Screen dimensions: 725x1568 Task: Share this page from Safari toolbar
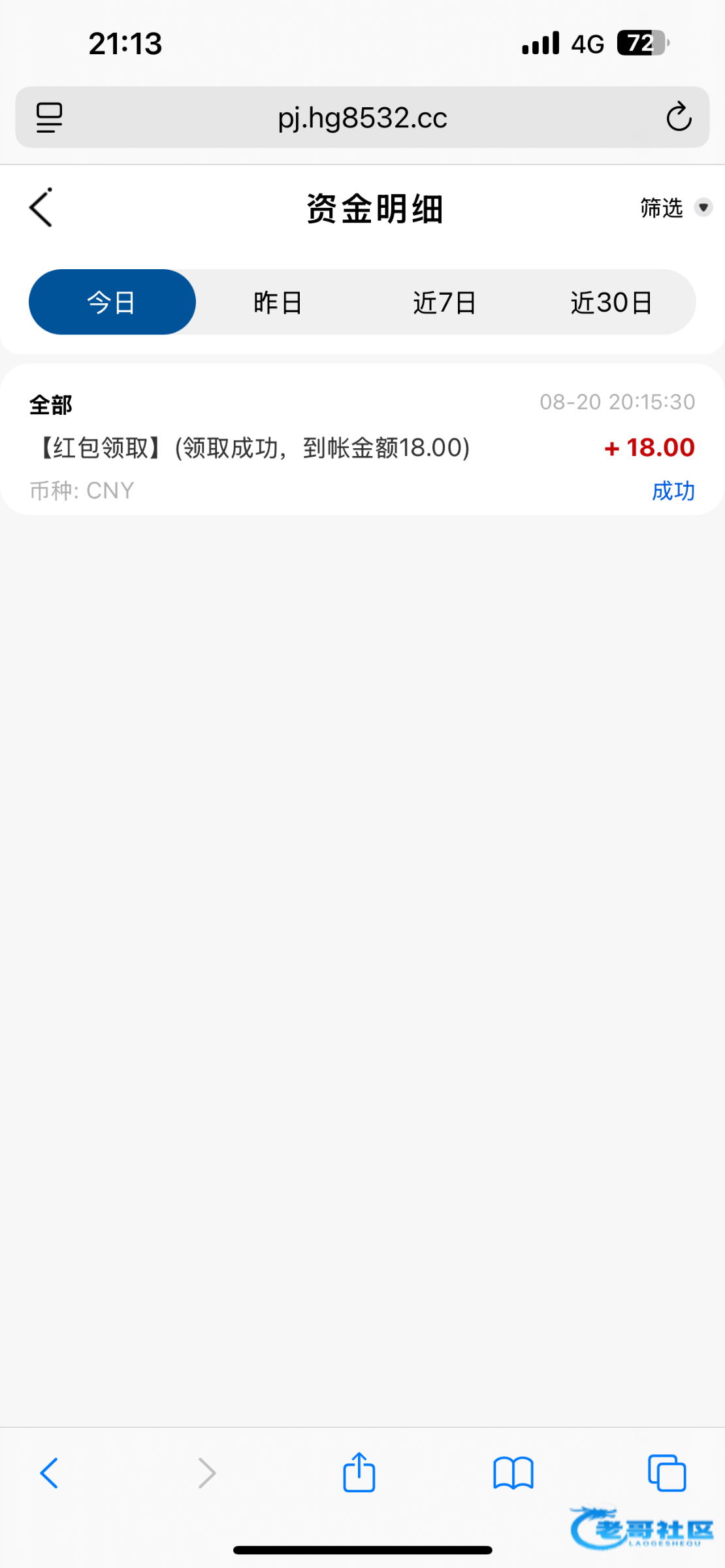tap(359, 1473)
